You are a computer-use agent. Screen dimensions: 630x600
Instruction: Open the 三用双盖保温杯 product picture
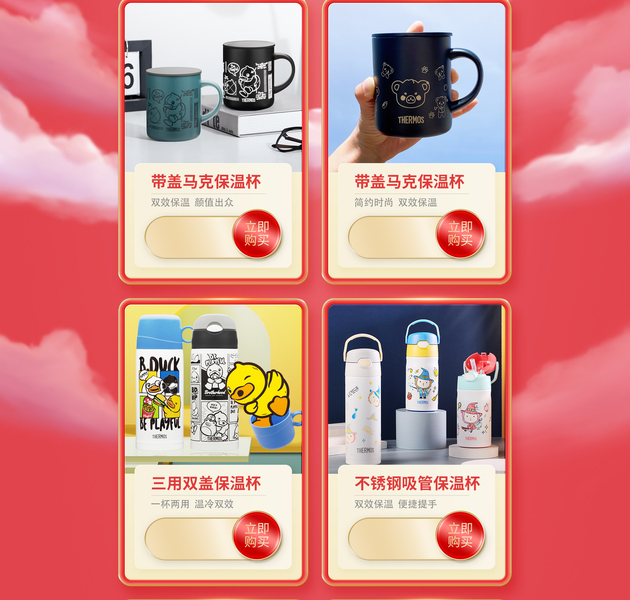213,385
